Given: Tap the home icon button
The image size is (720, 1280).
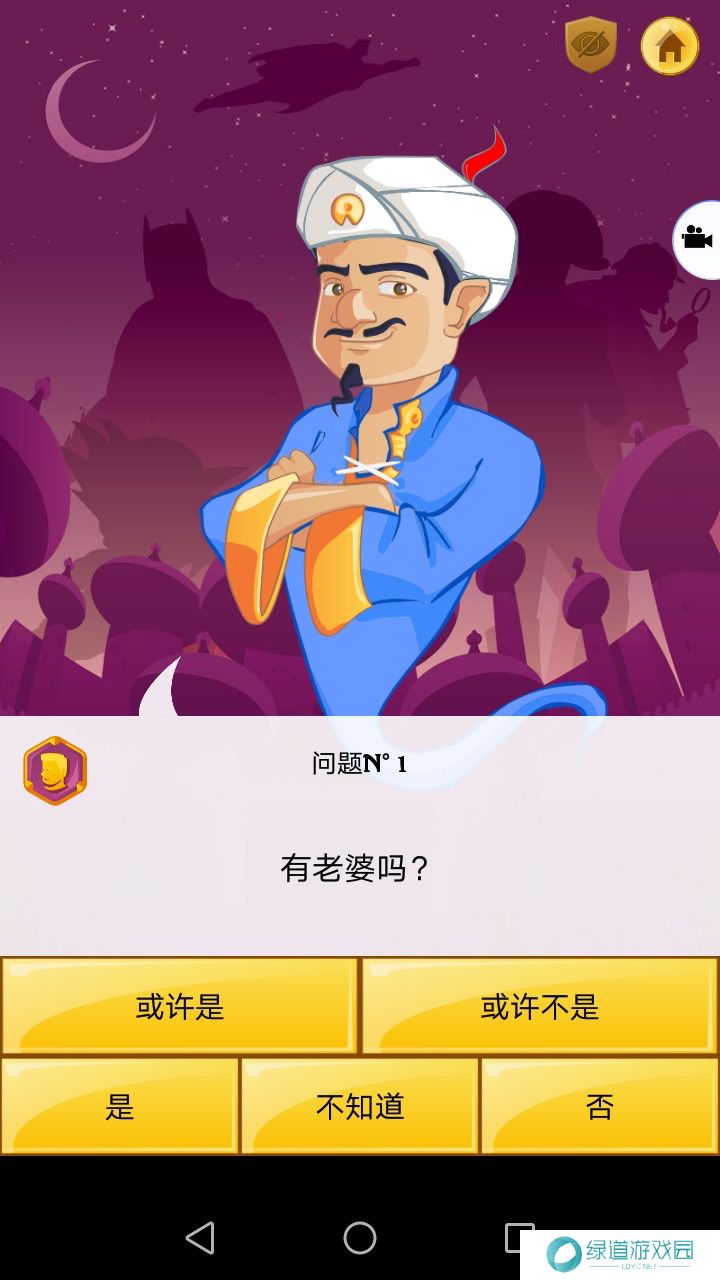Looking at the screenshot, I should coord(669,46).
